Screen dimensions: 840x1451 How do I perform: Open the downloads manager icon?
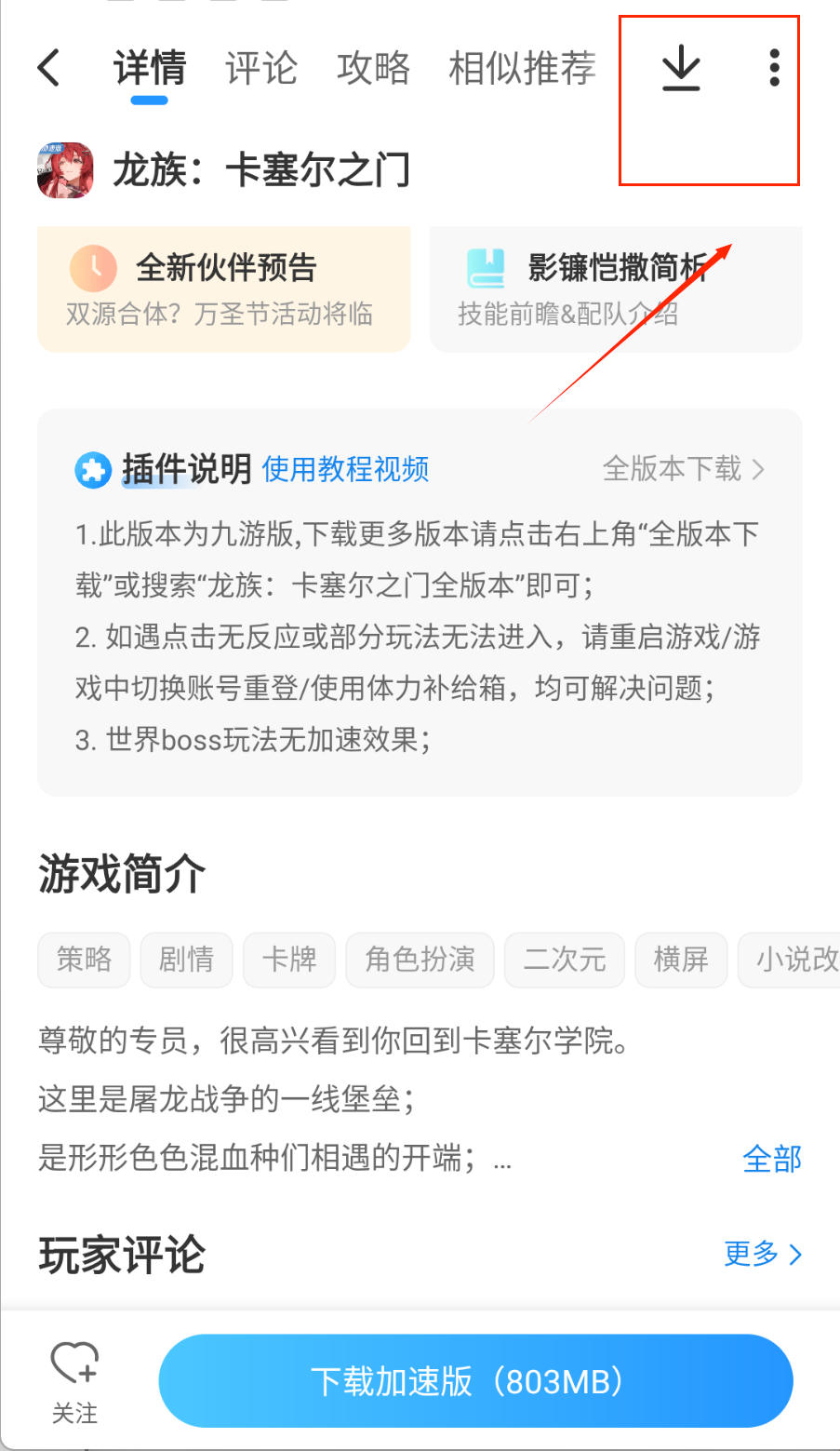pyautogui.click(x=681, y=68)
